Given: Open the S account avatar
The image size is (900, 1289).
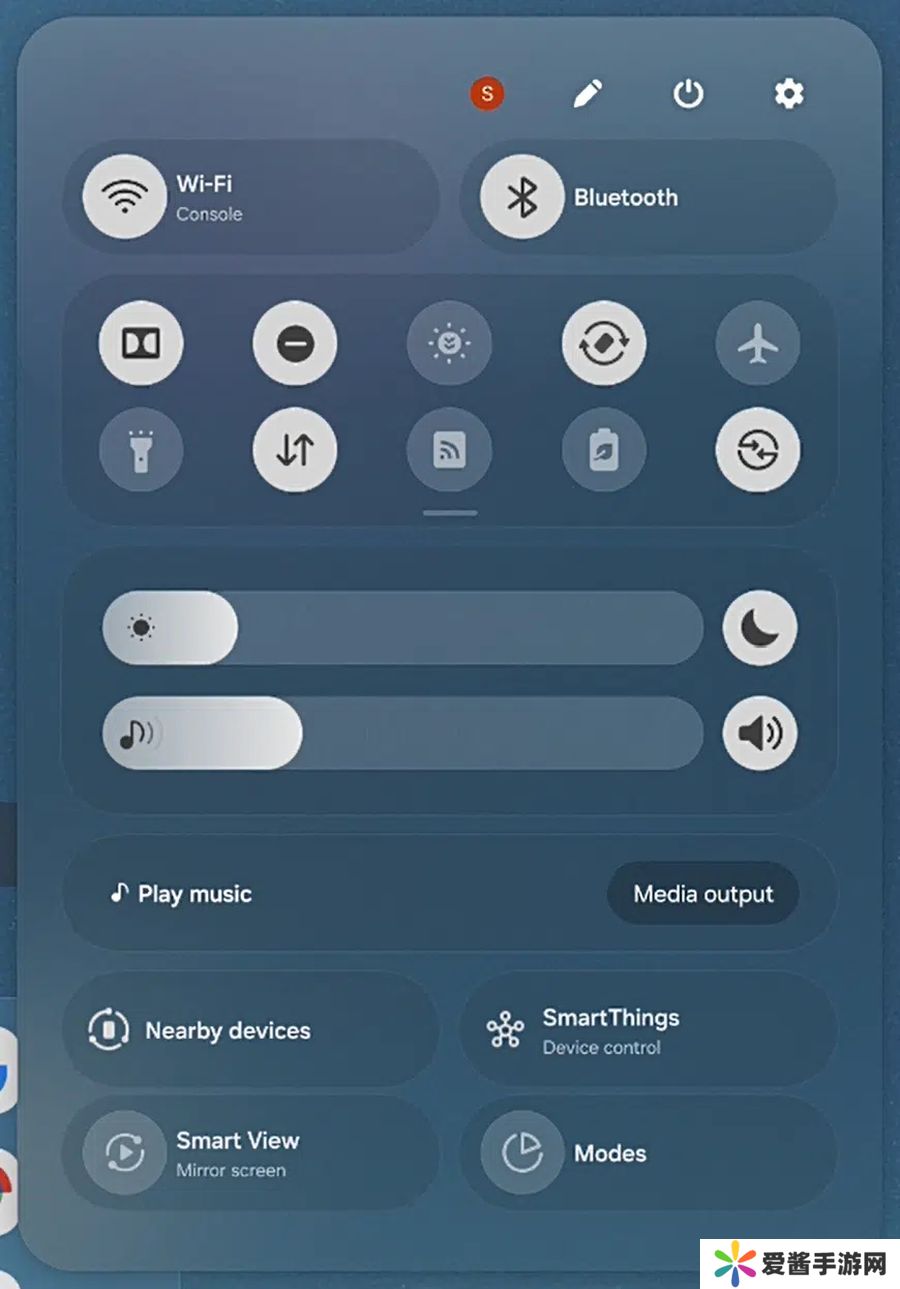Looking at the screenshot, I should pos(487,94).
